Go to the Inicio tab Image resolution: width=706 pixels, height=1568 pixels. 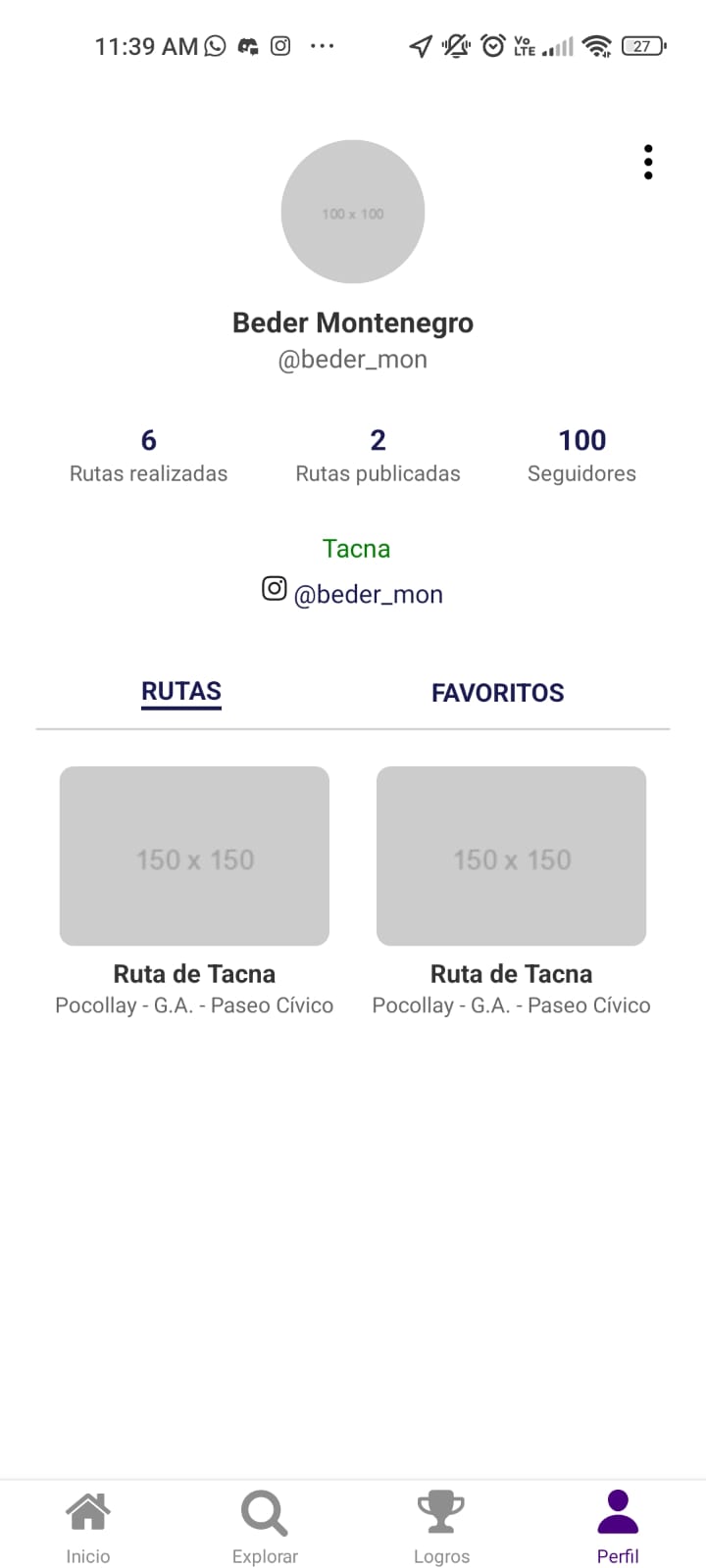(x=88, y=1526)
